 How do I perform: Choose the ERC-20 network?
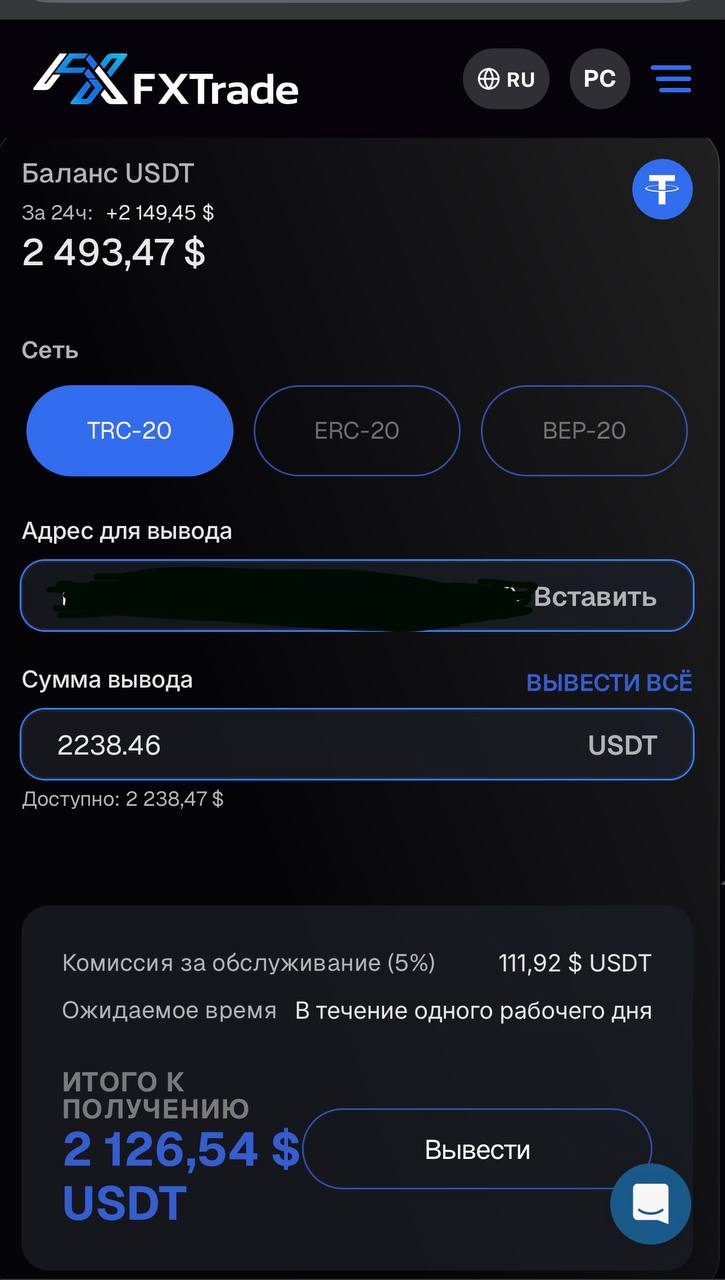[x=357, y=431]
